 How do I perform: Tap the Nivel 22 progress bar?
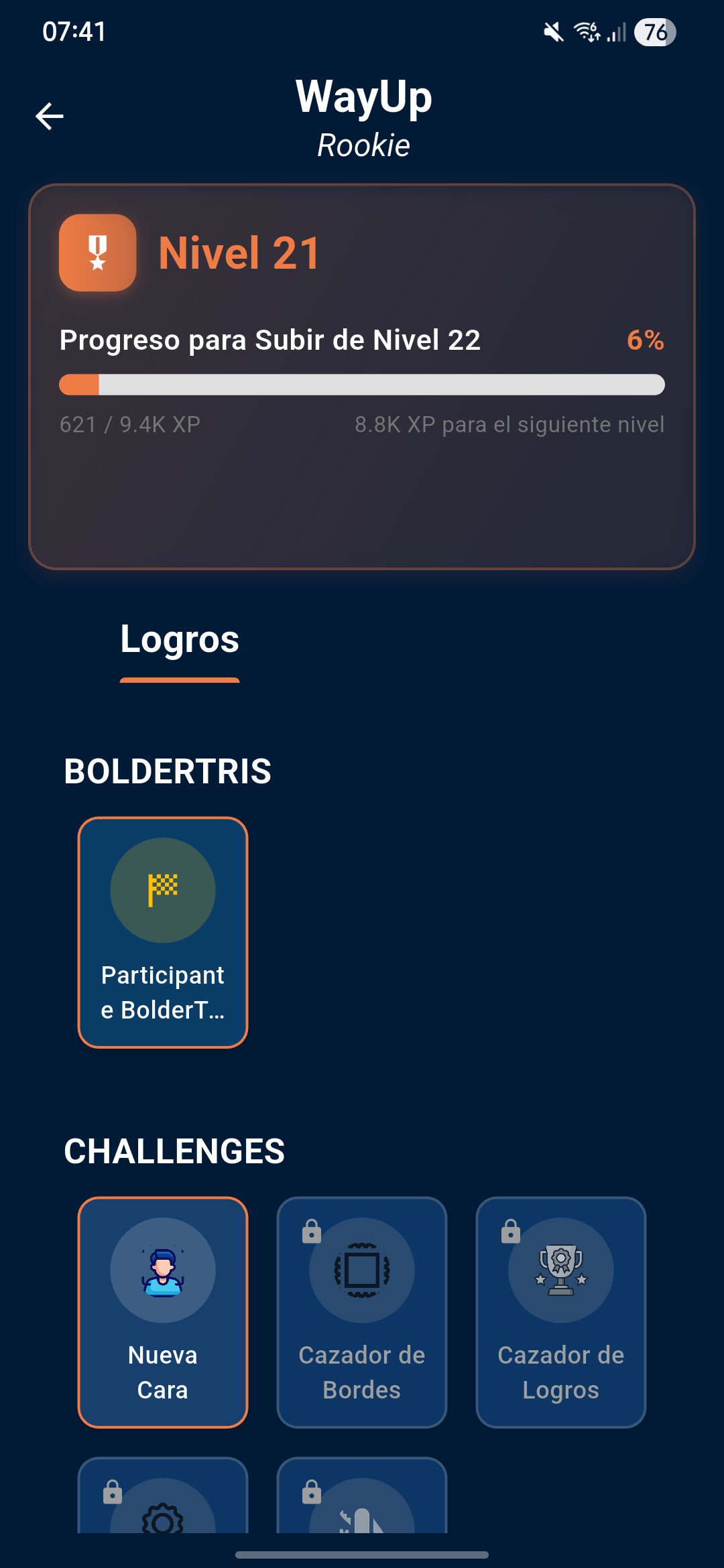pyautogui.click(x=362, y=385)
